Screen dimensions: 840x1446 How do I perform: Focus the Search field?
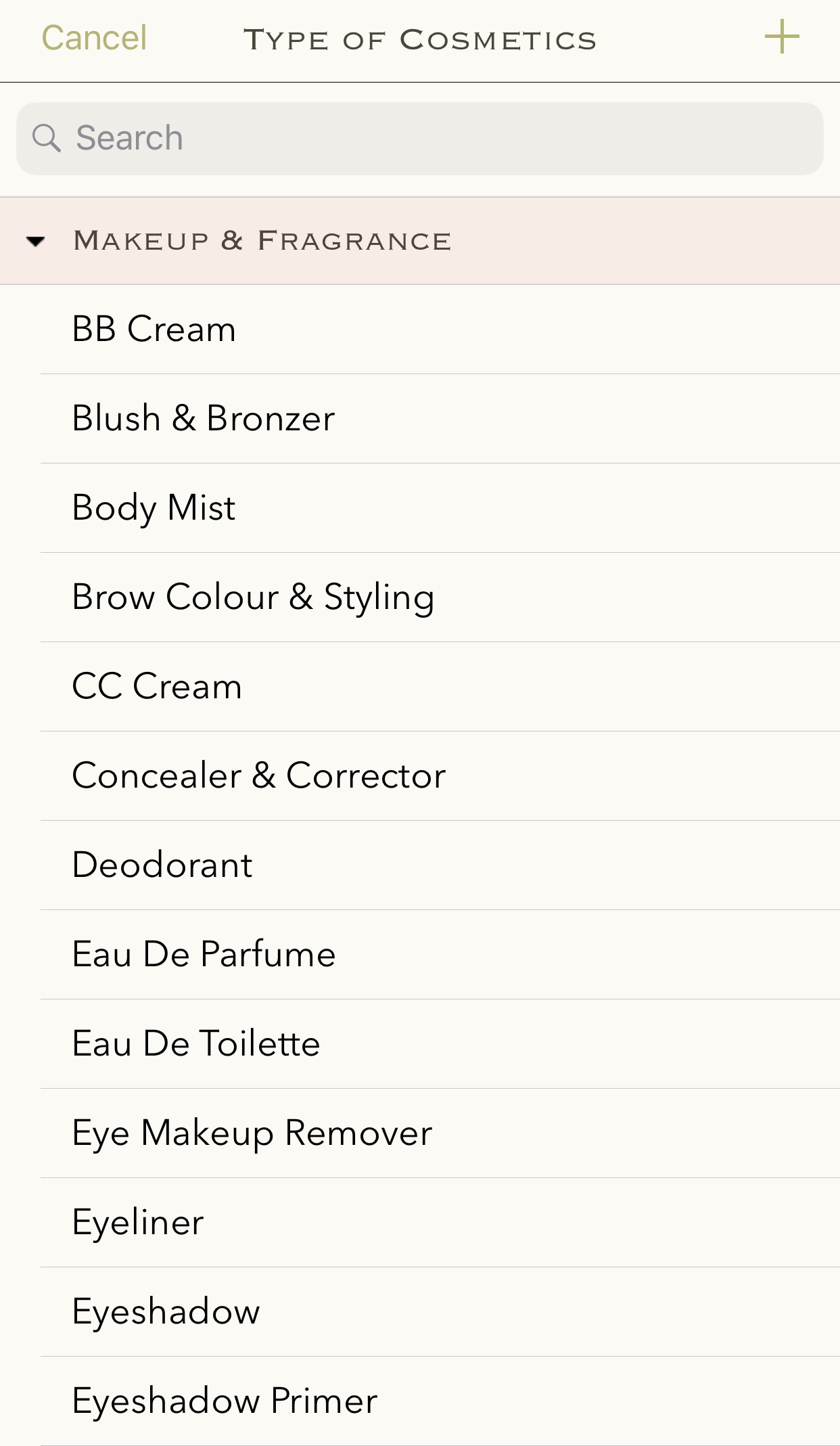(419, 139)
